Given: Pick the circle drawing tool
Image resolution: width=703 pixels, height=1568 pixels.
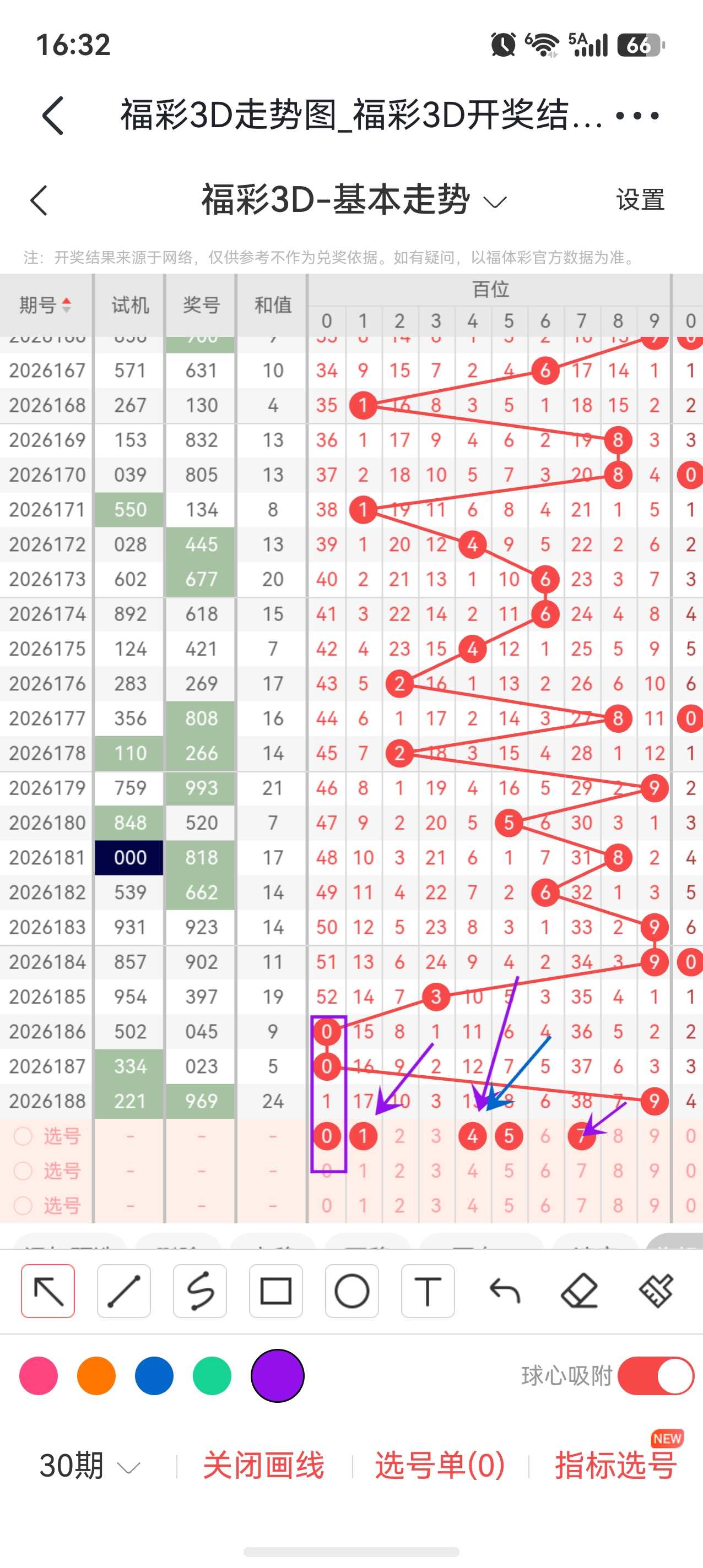Looking at the screenshot, I should point(352,1291).
